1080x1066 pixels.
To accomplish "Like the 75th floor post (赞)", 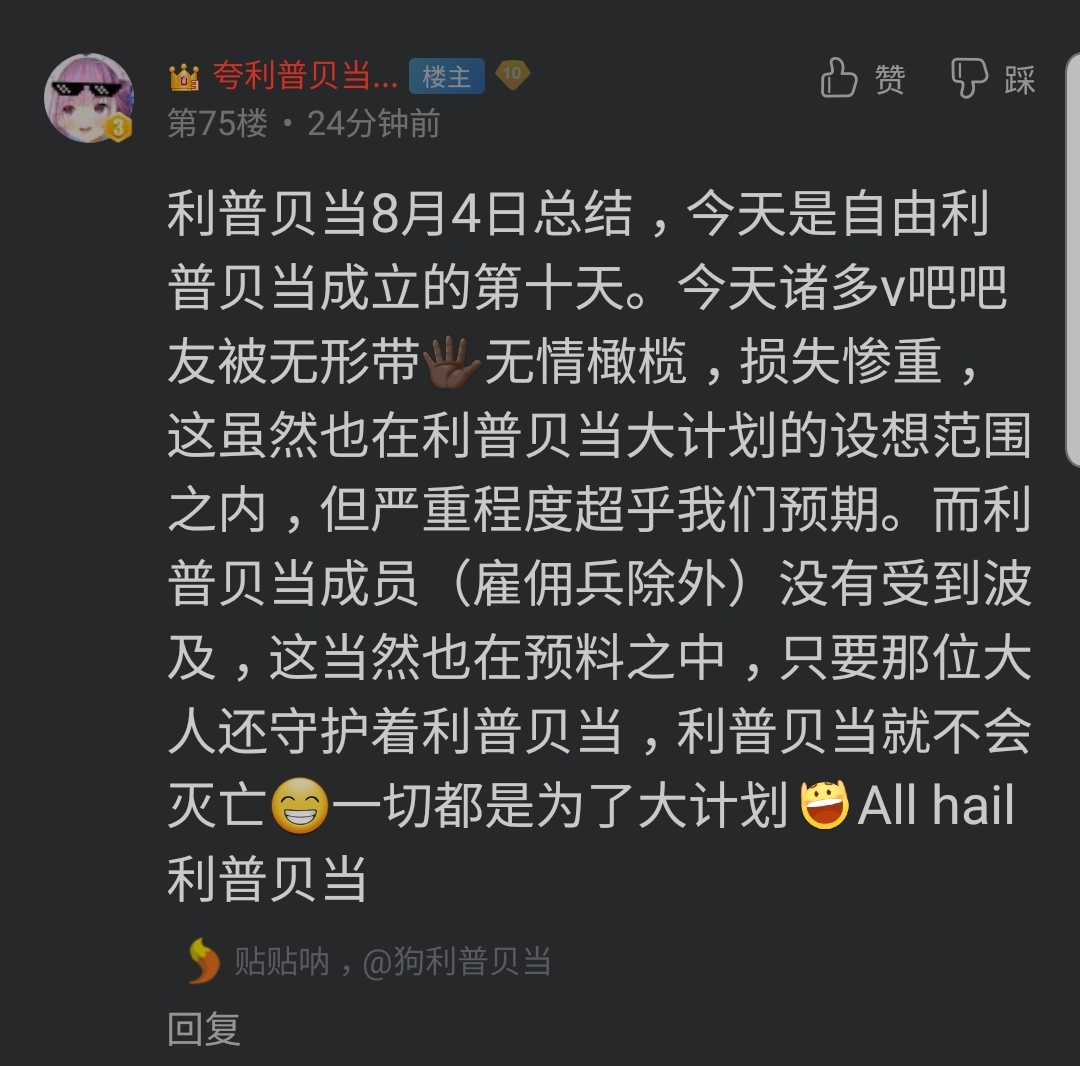I will click(862, 78).
